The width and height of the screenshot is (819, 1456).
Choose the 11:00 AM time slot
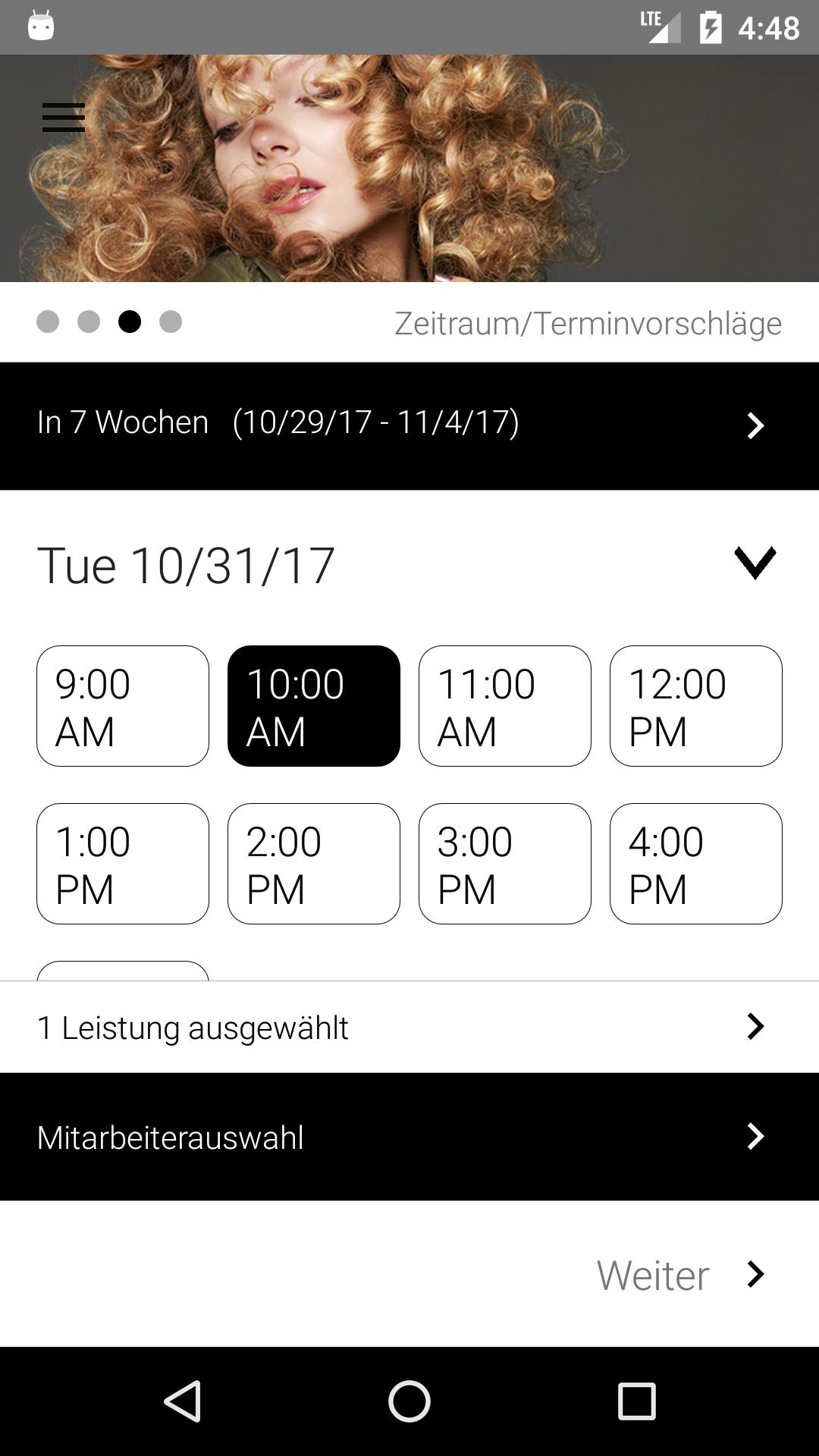tap(505, 706)
